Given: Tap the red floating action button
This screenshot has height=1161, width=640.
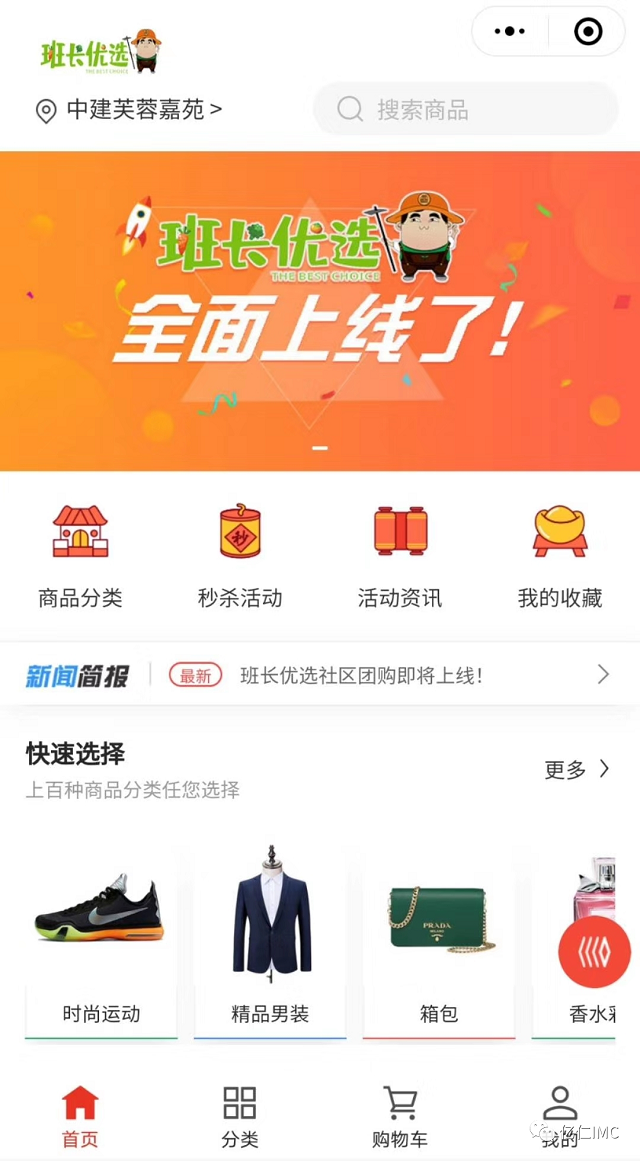Looking at the screenshot, I should click(x=594, y=952).
